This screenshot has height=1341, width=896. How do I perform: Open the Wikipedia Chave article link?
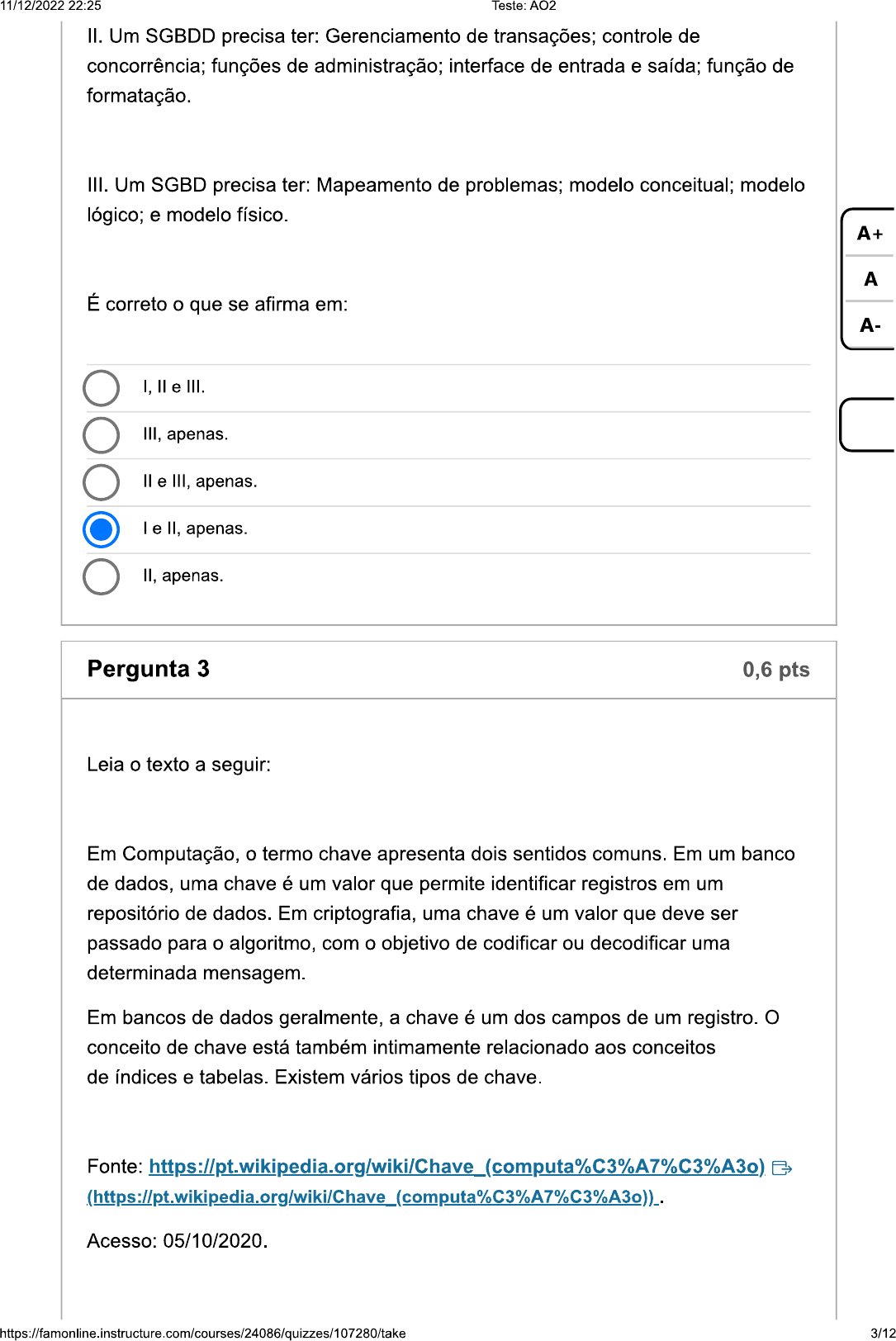pyautogui.click(x=457, y=1167)
